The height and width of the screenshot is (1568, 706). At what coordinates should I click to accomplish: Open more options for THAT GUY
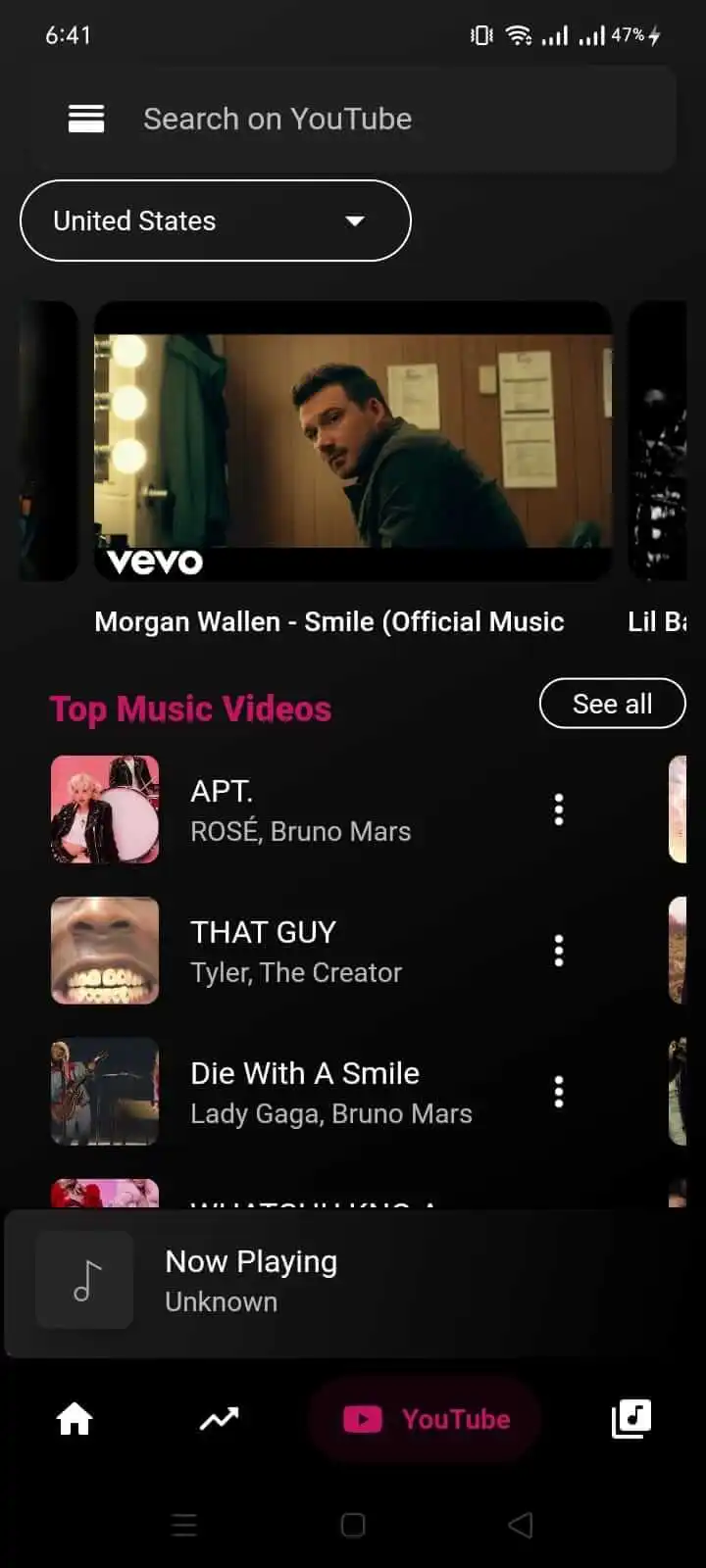tap(559, 952)
